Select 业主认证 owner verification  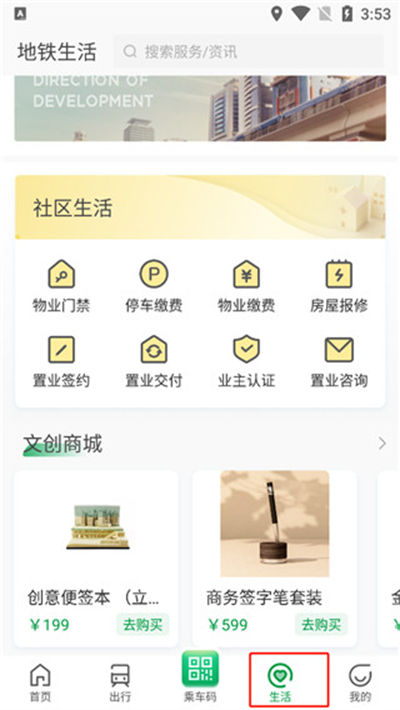click(246, 362)
